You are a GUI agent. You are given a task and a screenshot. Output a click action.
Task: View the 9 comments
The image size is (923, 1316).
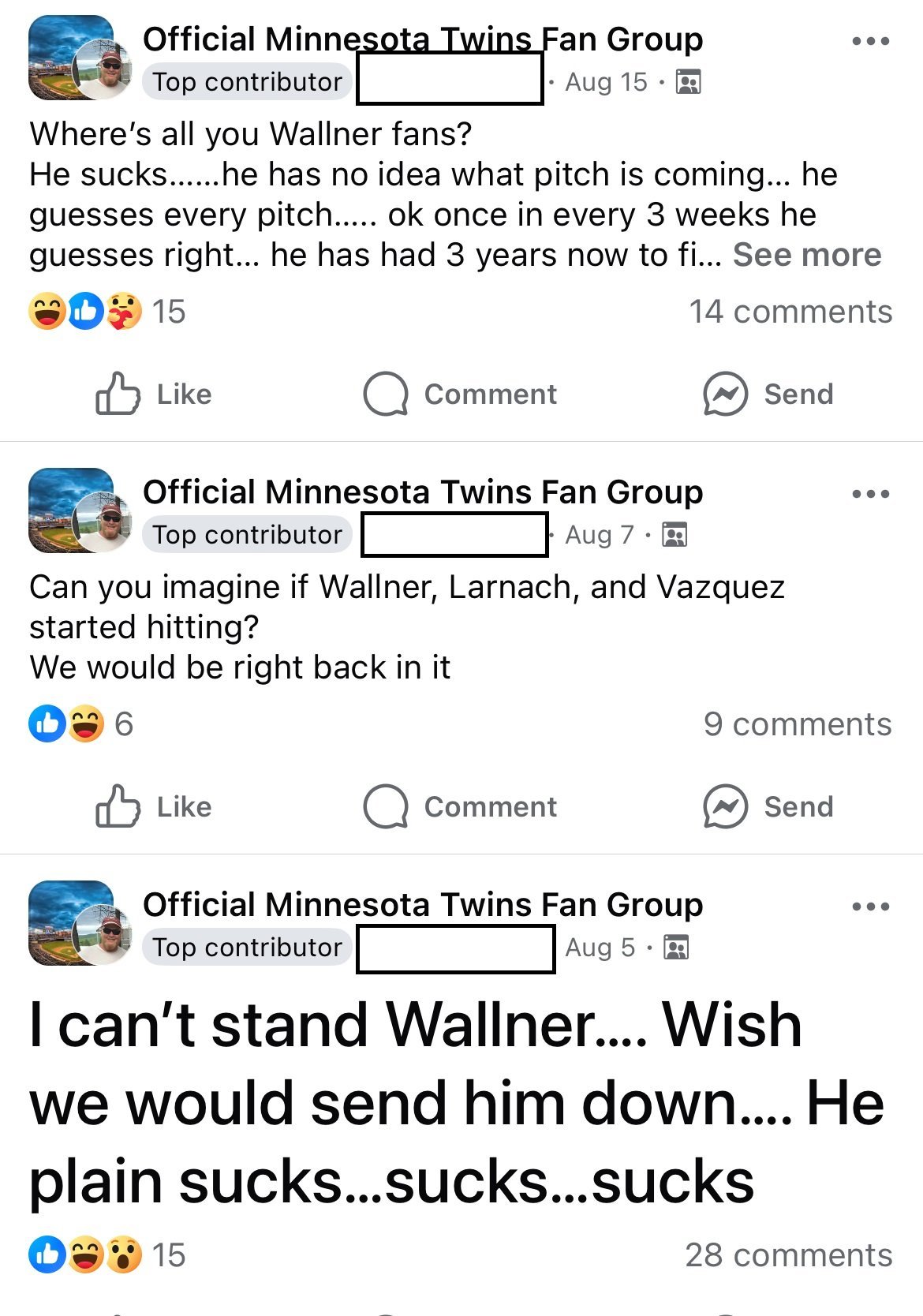pyautogui.click(x=797, y=724)
